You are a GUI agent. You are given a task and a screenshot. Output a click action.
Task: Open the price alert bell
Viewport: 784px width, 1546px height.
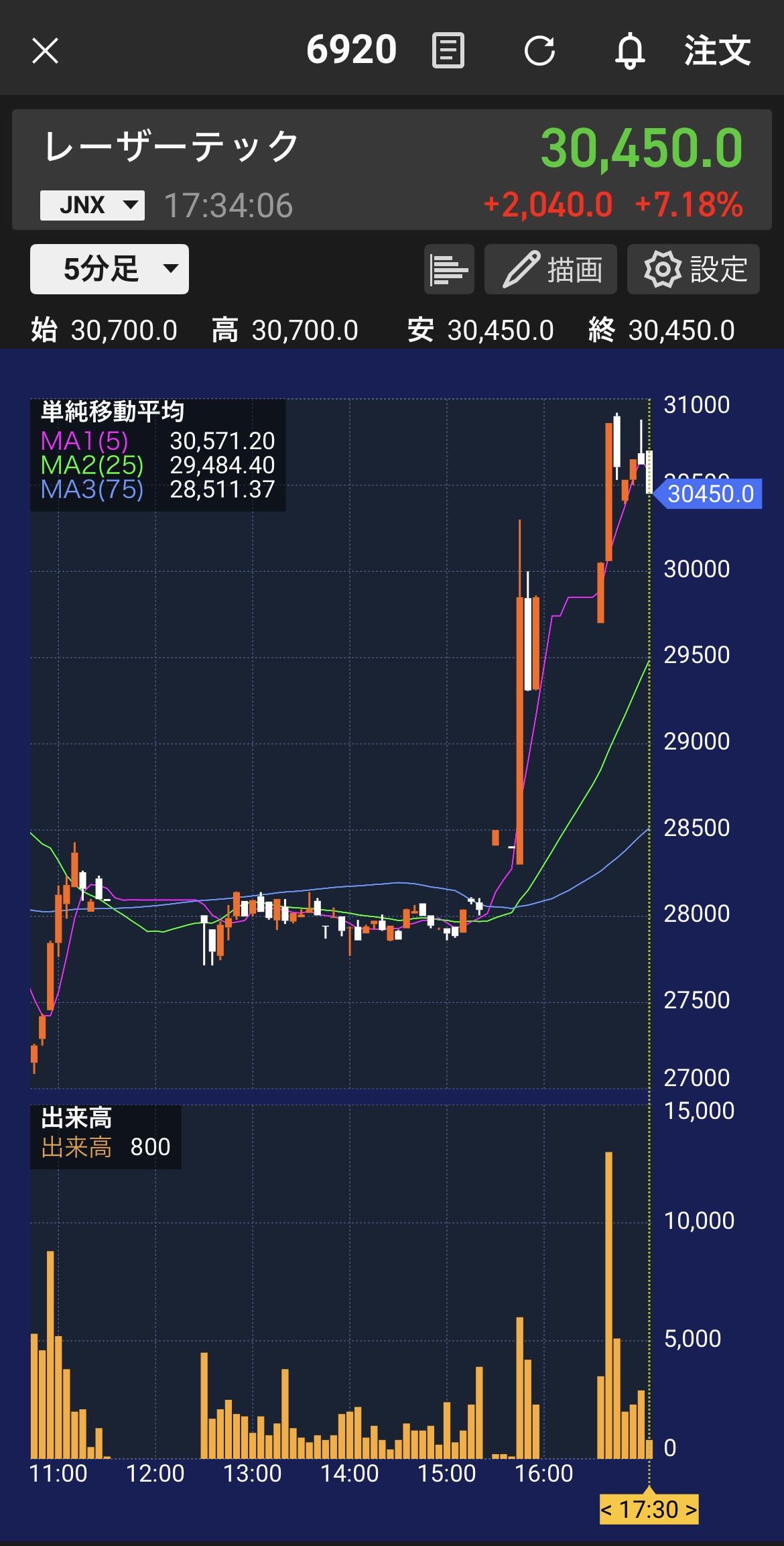[x=629, y=51]
